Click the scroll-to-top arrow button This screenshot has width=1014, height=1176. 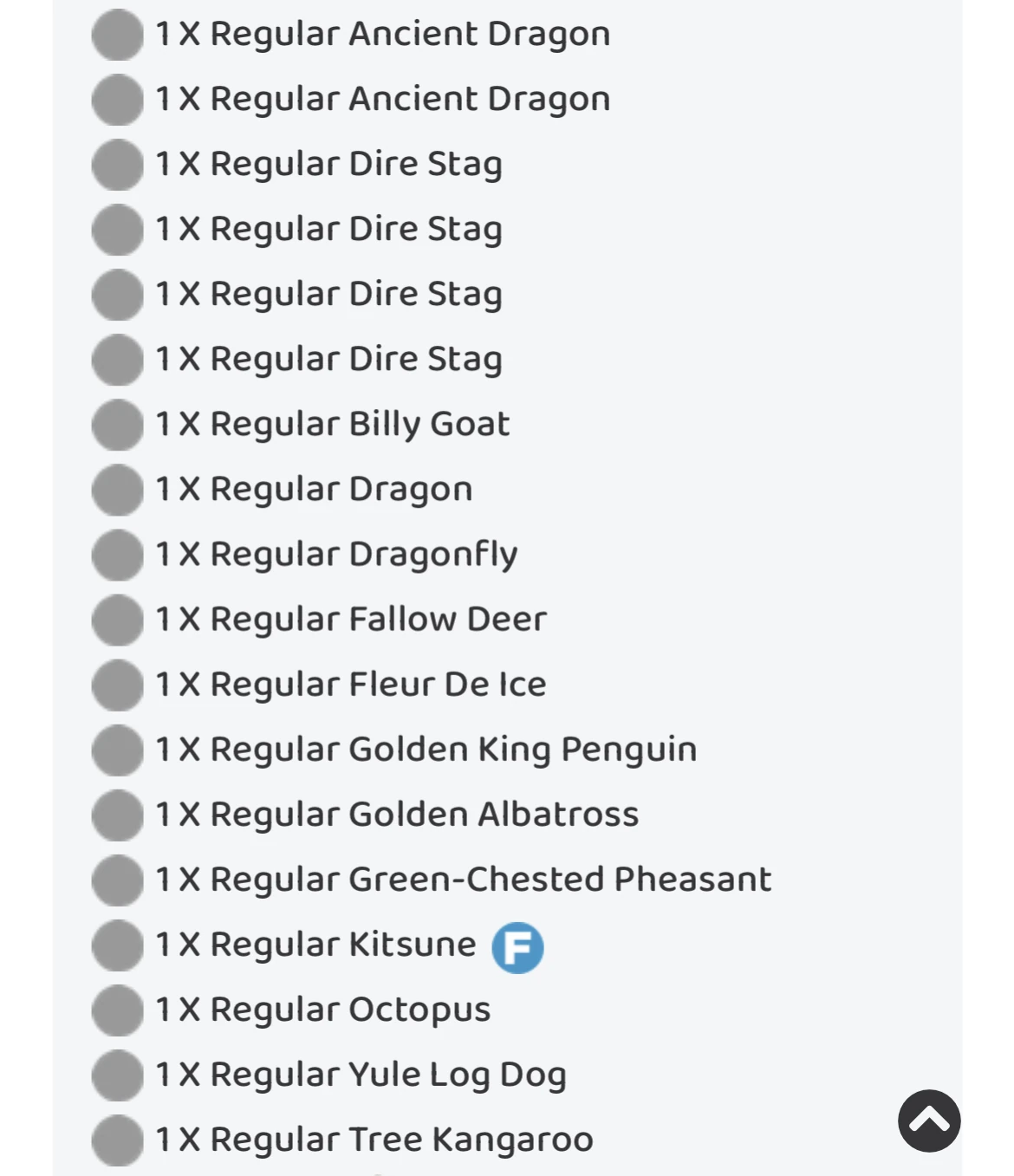pos(929,1121)
